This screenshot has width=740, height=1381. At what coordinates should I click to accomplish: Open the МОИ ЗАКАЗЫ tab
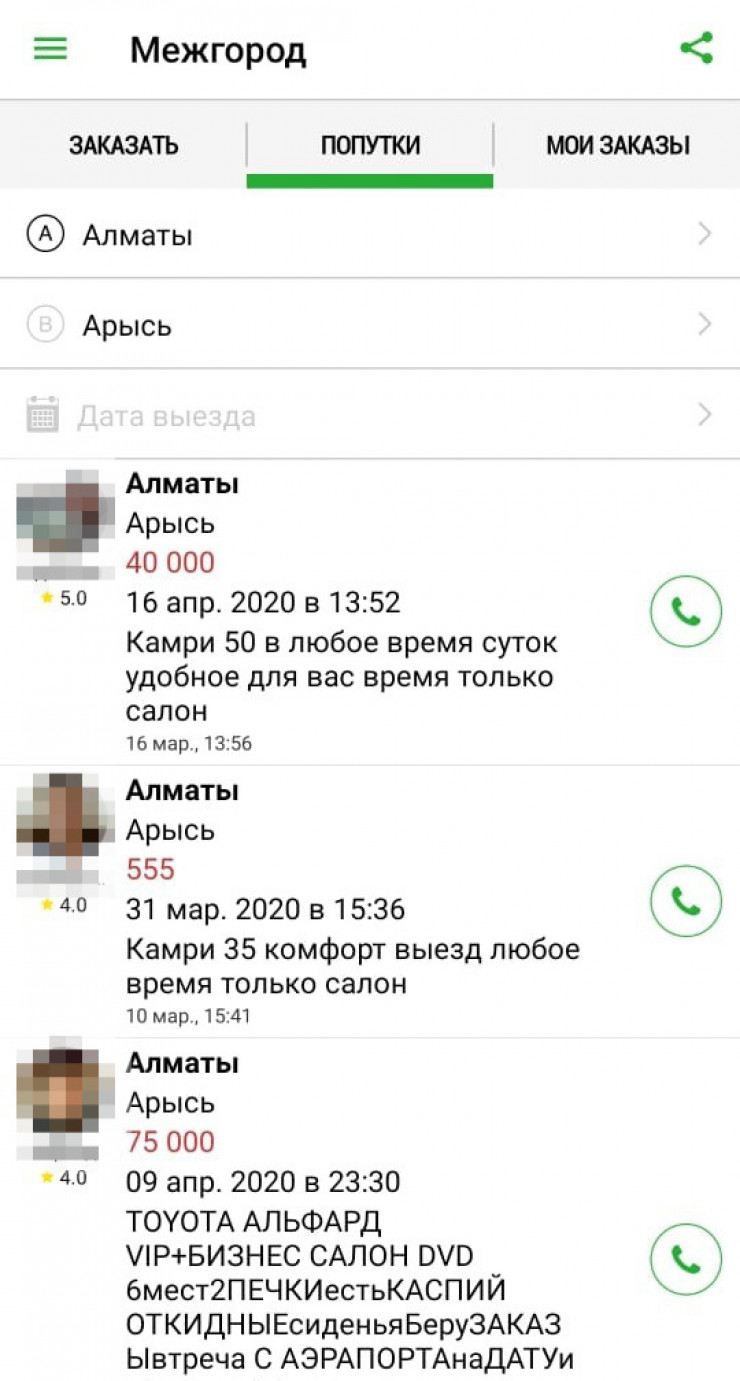click(617, 145)
